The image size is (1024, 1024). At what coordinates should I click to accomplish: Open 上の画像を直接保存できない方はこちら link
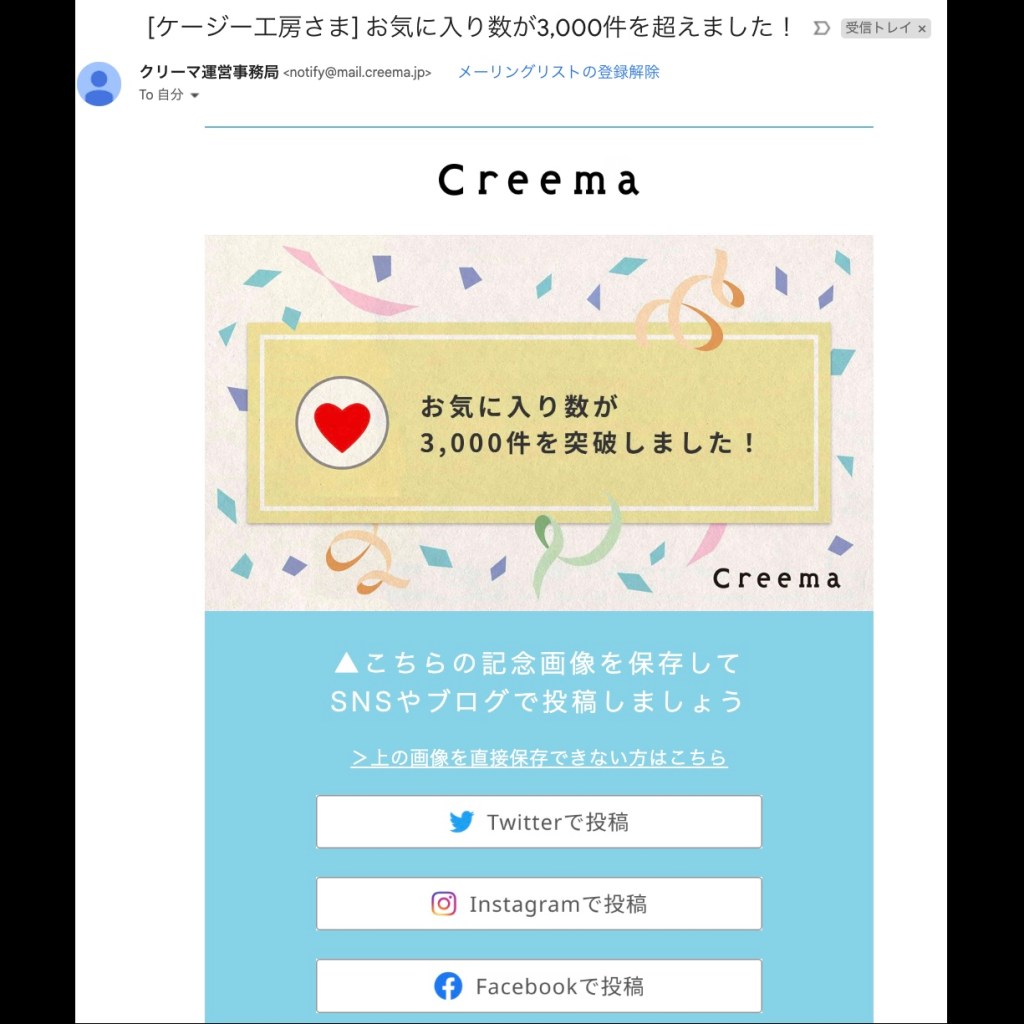[539, 758]
